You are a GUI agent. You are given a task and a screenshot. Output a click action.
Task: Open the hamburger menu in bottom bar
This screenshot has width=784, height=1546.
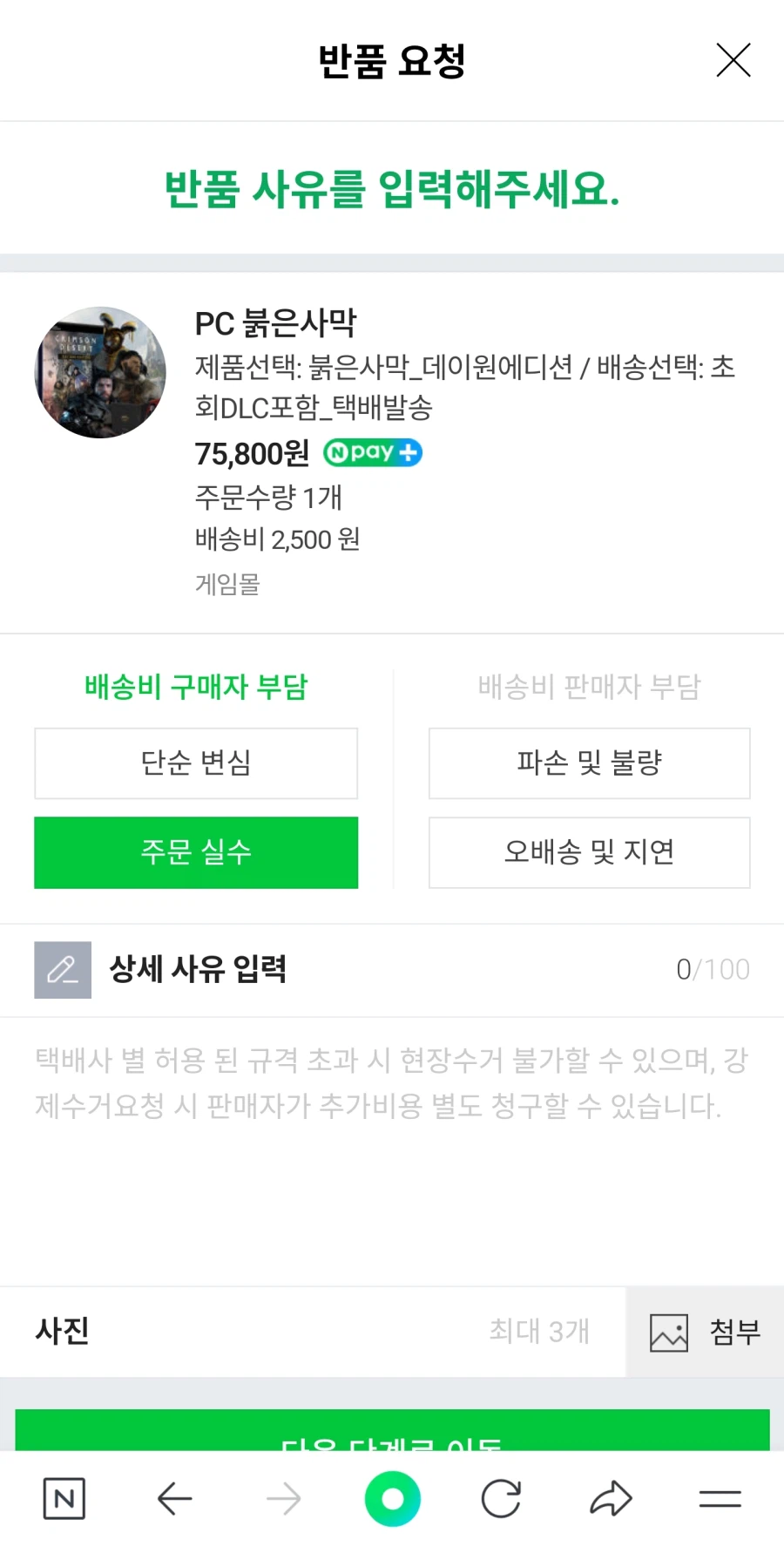coord(720,1498)
